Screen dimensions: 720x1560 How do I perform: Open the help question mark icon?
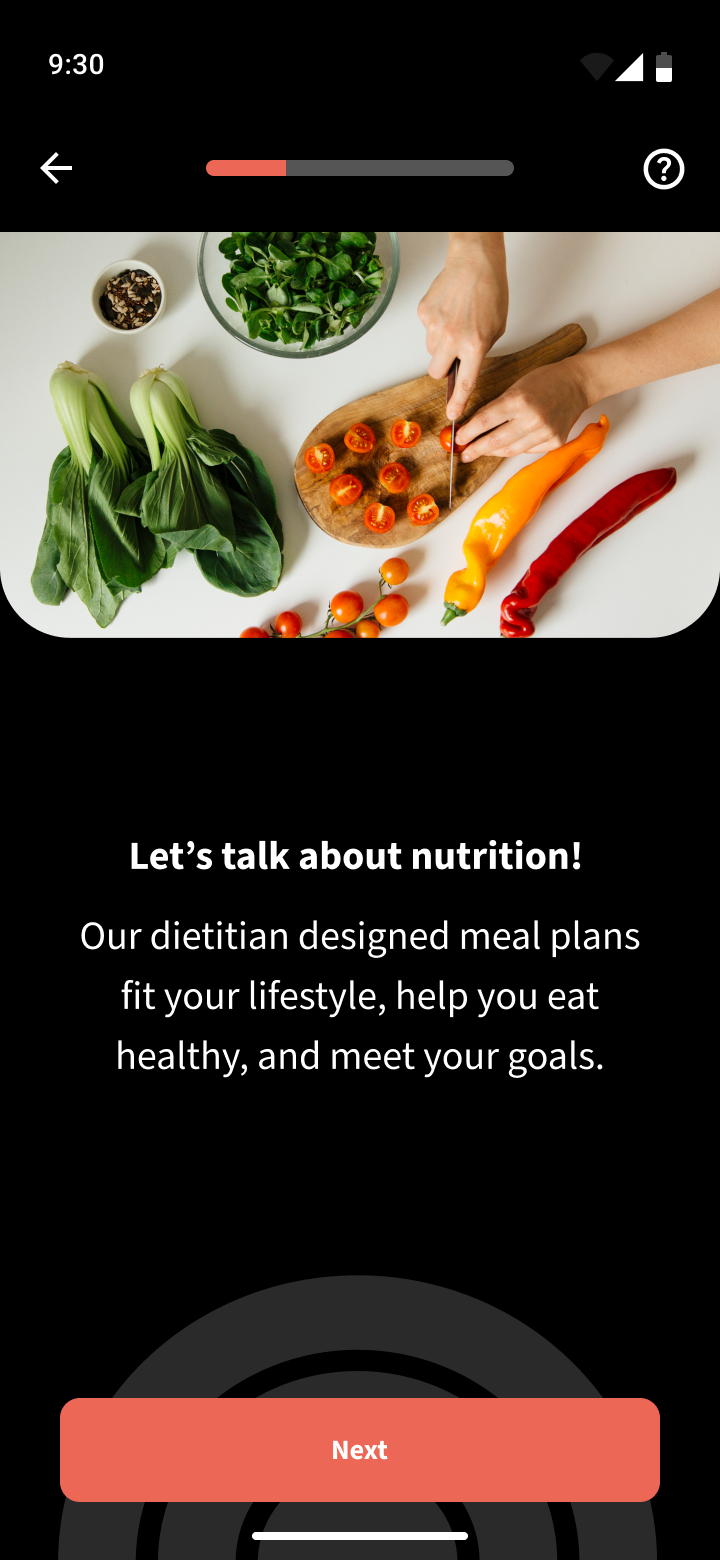pos(663,169)
